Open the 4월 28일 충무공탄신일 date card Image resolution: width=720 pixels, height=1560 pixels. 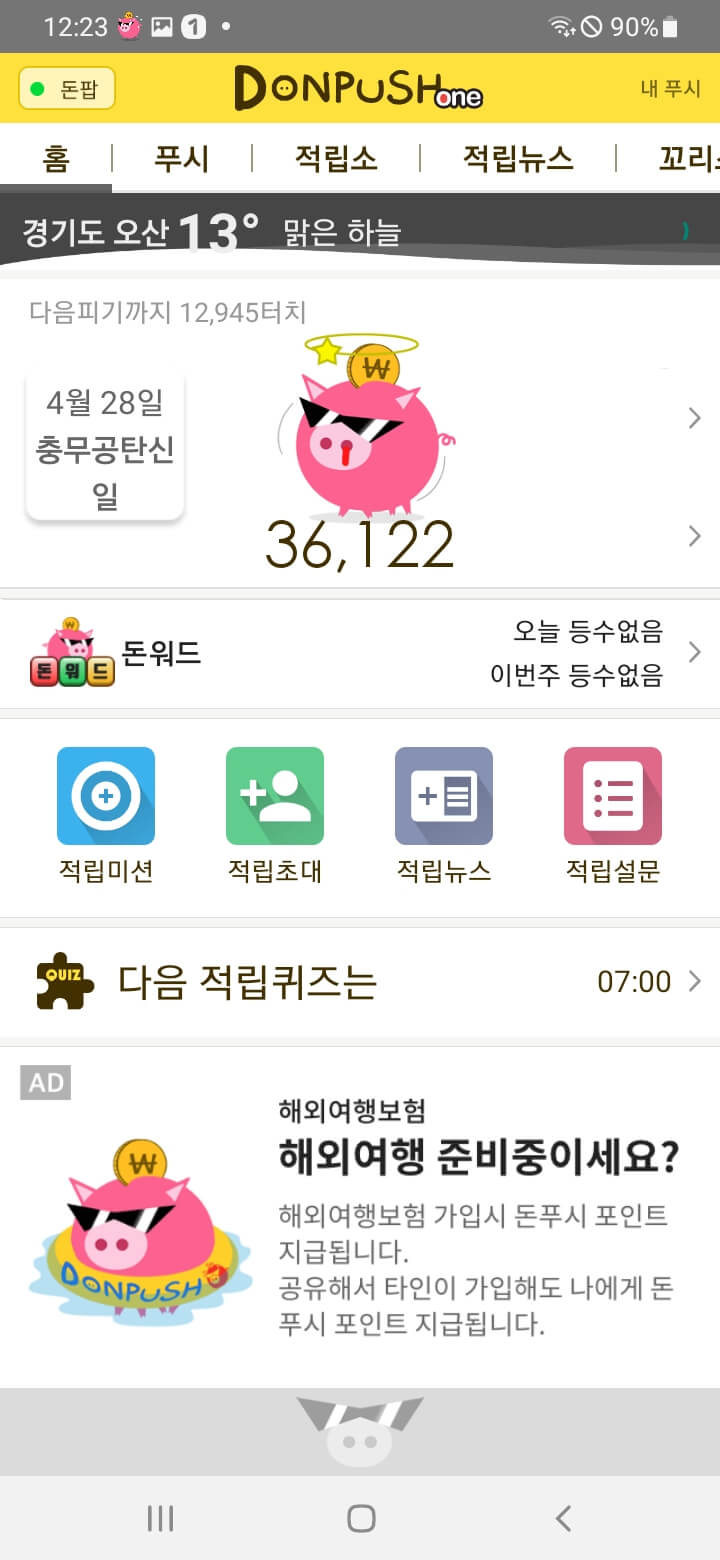[105, 443]
